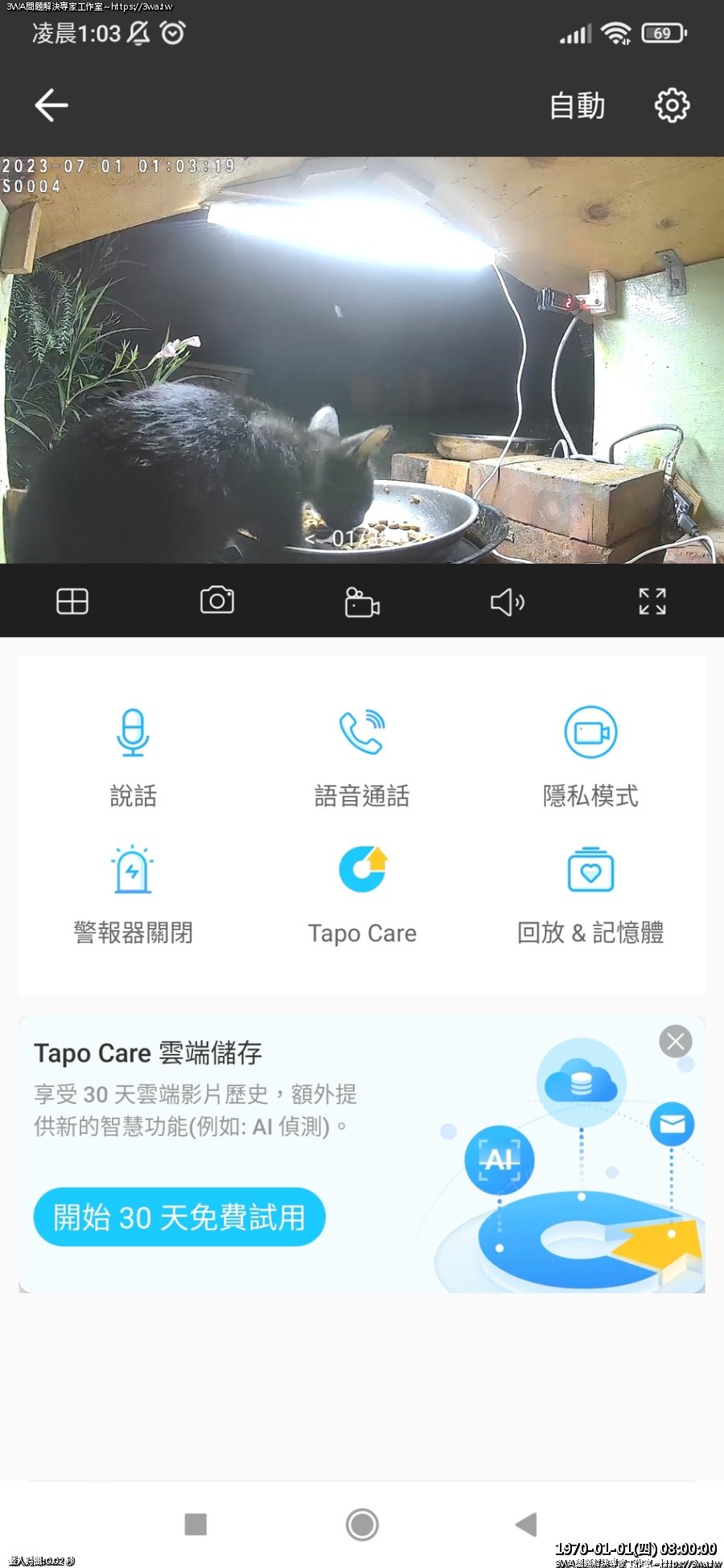Viewport: 724px width, 1568px height.
Task: Take a snapshot of the live feed
Action: (217, 601)
